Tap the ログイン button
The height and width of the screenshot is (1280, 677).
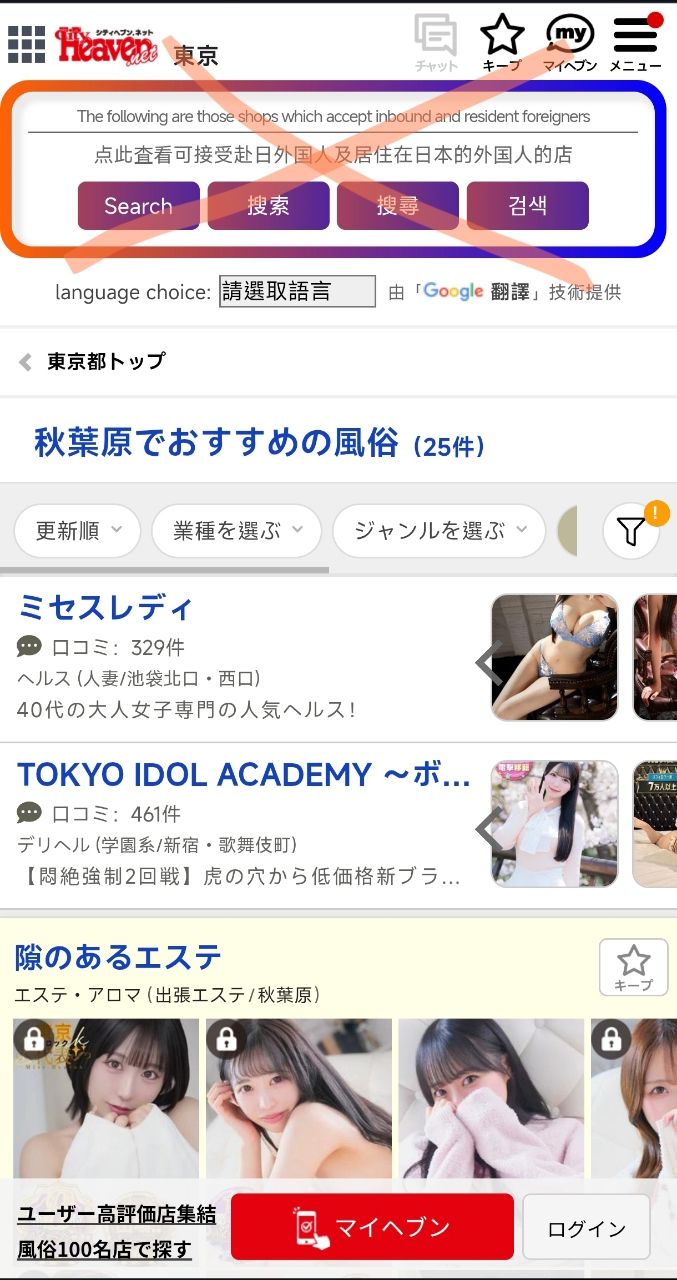click(586, 1229)
